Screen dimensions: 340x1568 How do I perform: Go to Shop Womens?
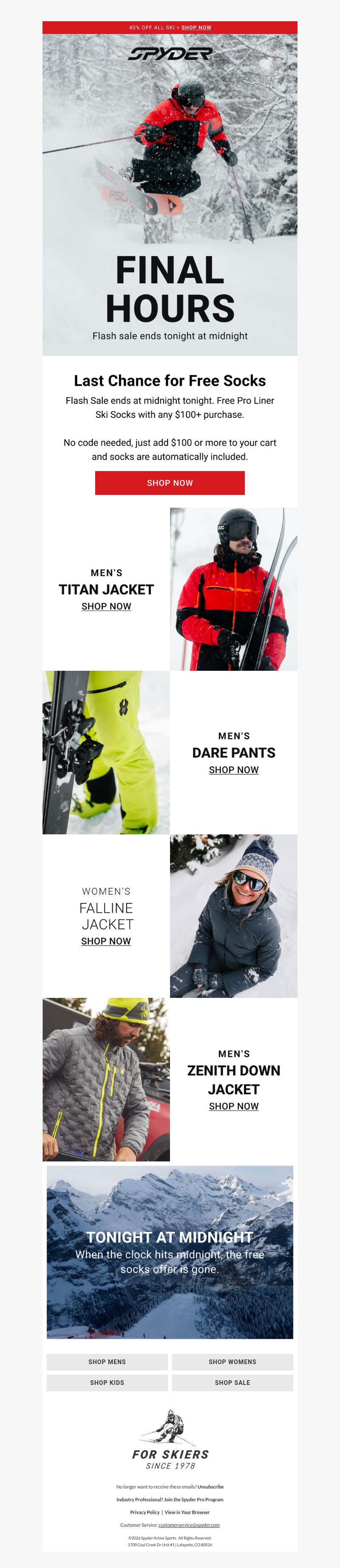[x=232, y=1362]
